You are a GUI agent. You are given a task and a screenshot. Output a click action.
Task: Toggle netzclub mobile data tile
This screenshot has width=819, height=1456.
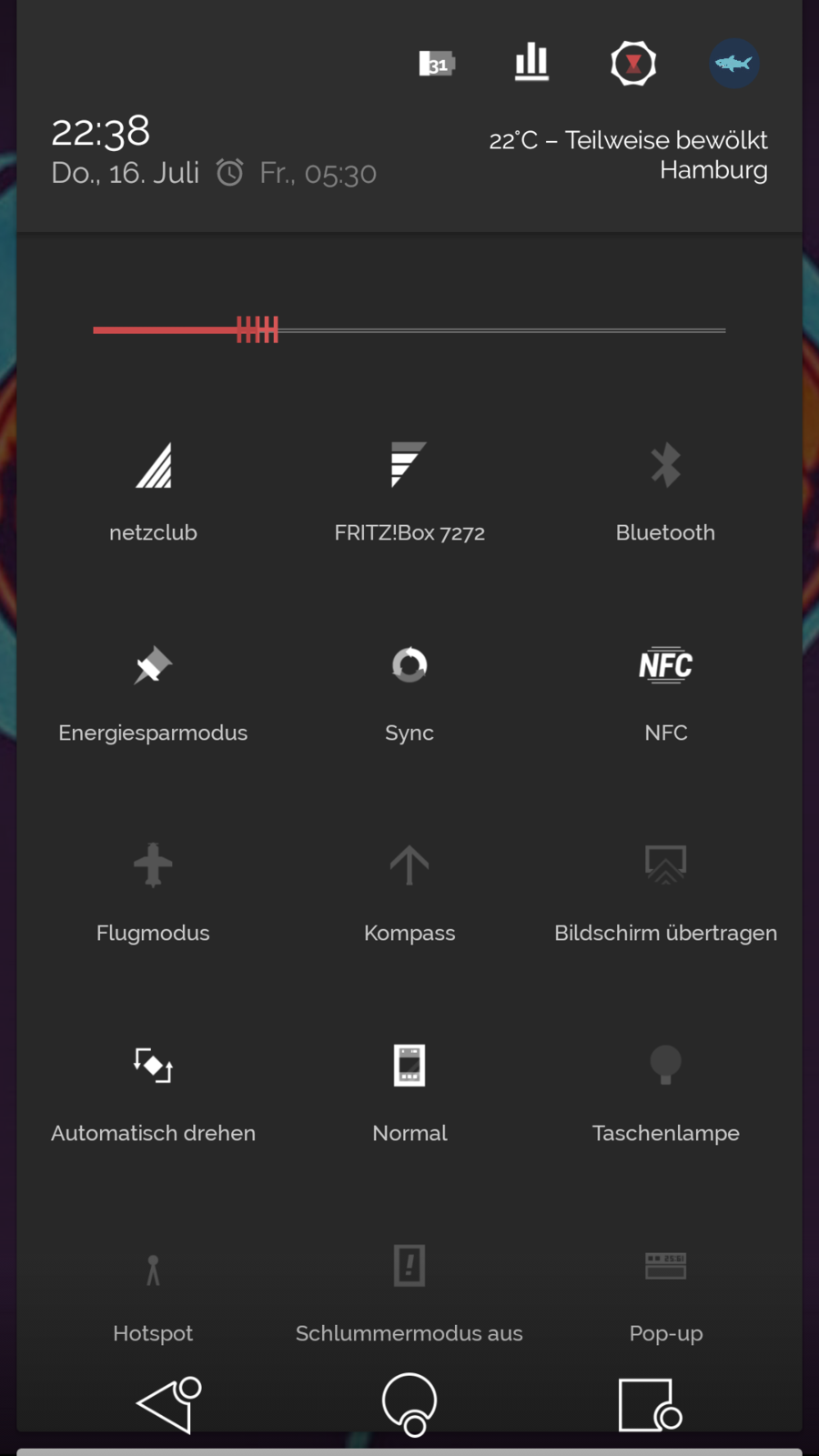coord(153,491)
